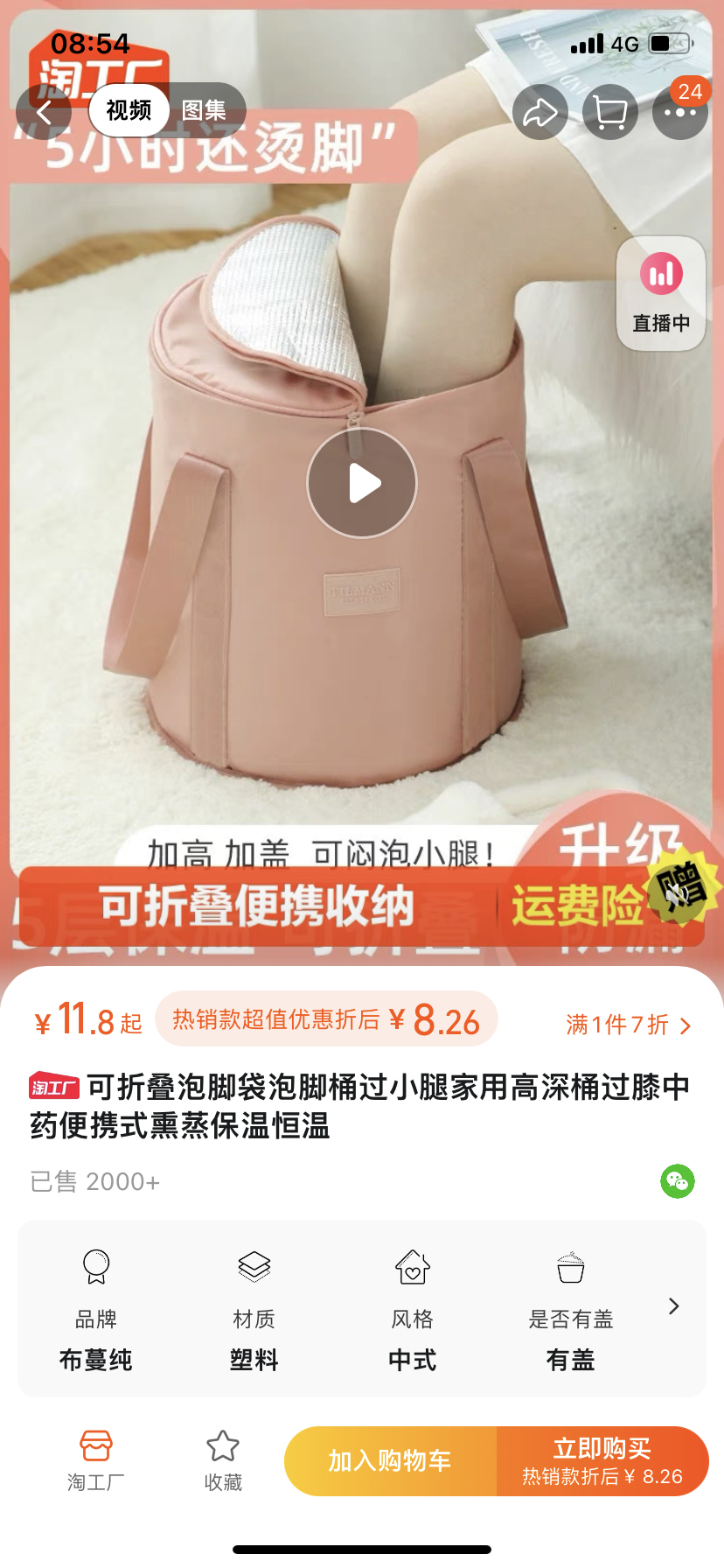Open the 直播中 live stream

(x=661, y=293)
